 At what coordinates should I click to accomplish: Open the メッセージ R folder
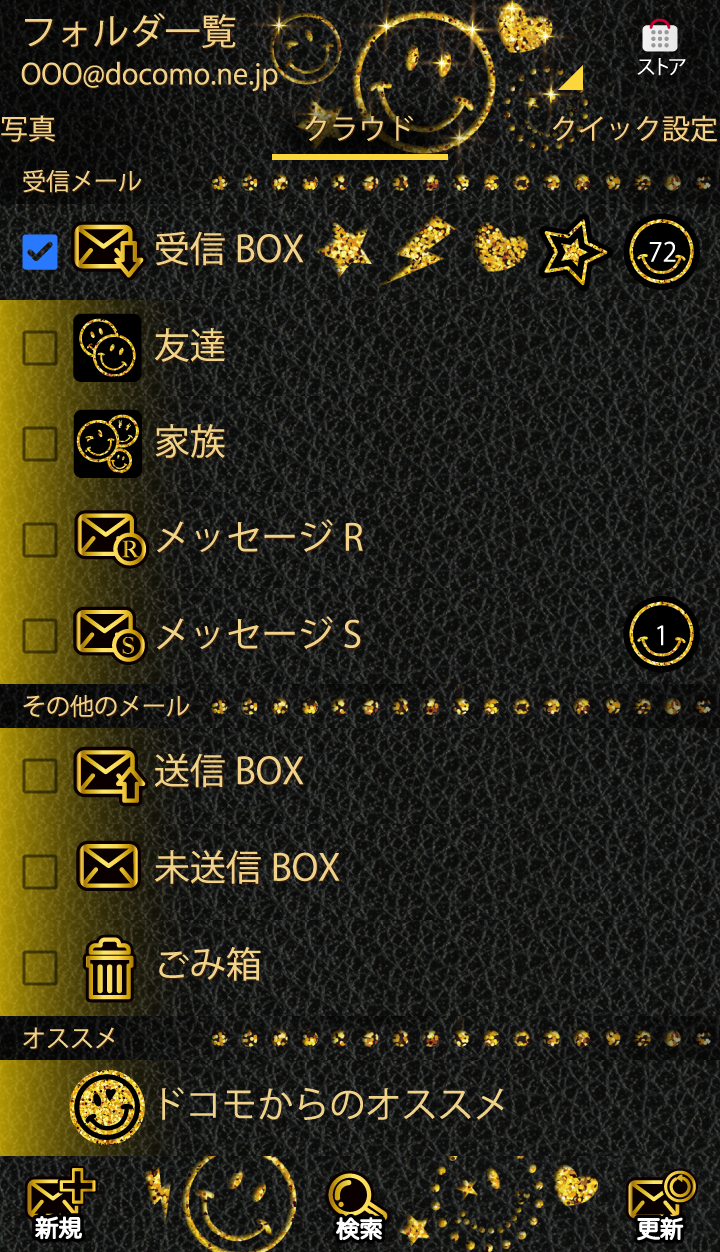(260, 539)
